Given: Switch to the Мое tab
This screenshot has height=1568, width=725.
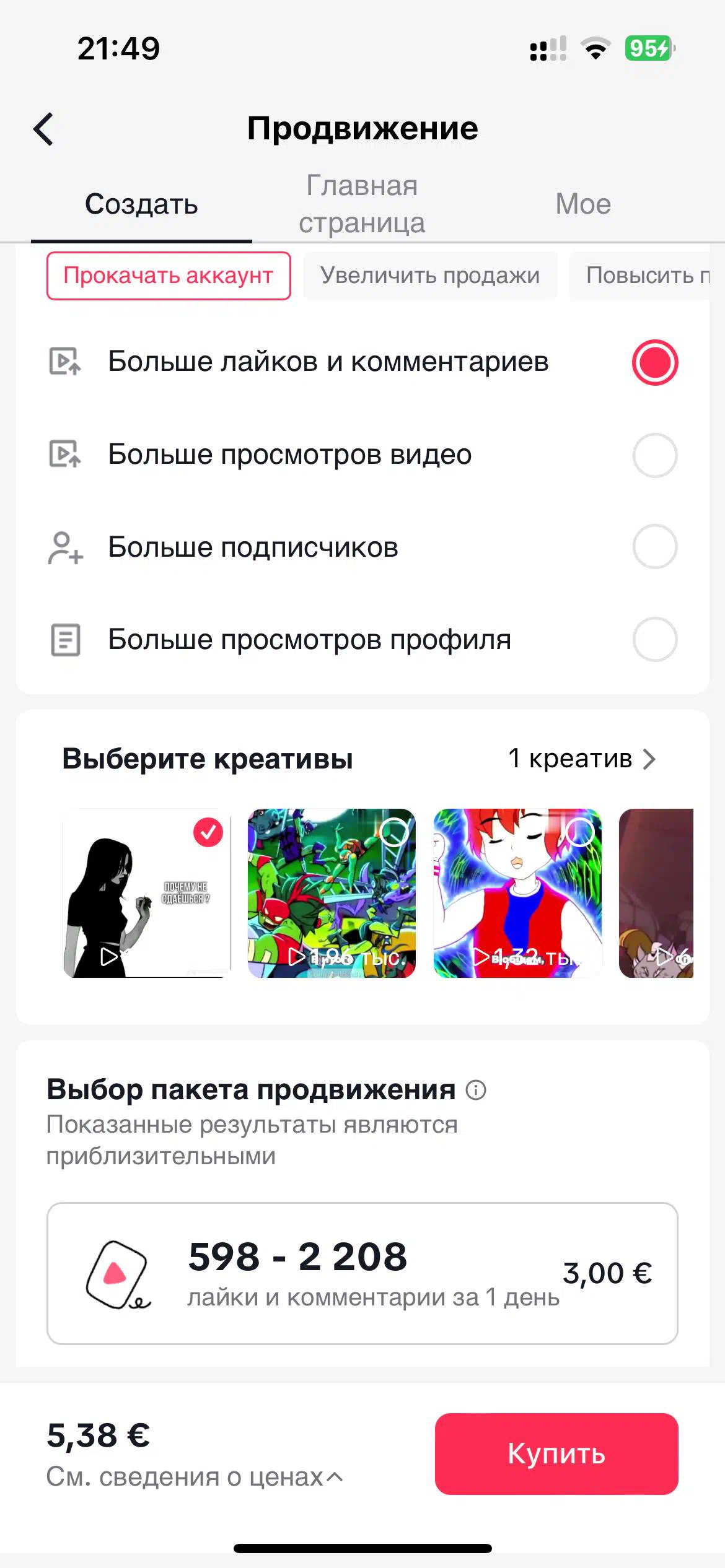Looking at the screenshot, I should pos(582,204).
